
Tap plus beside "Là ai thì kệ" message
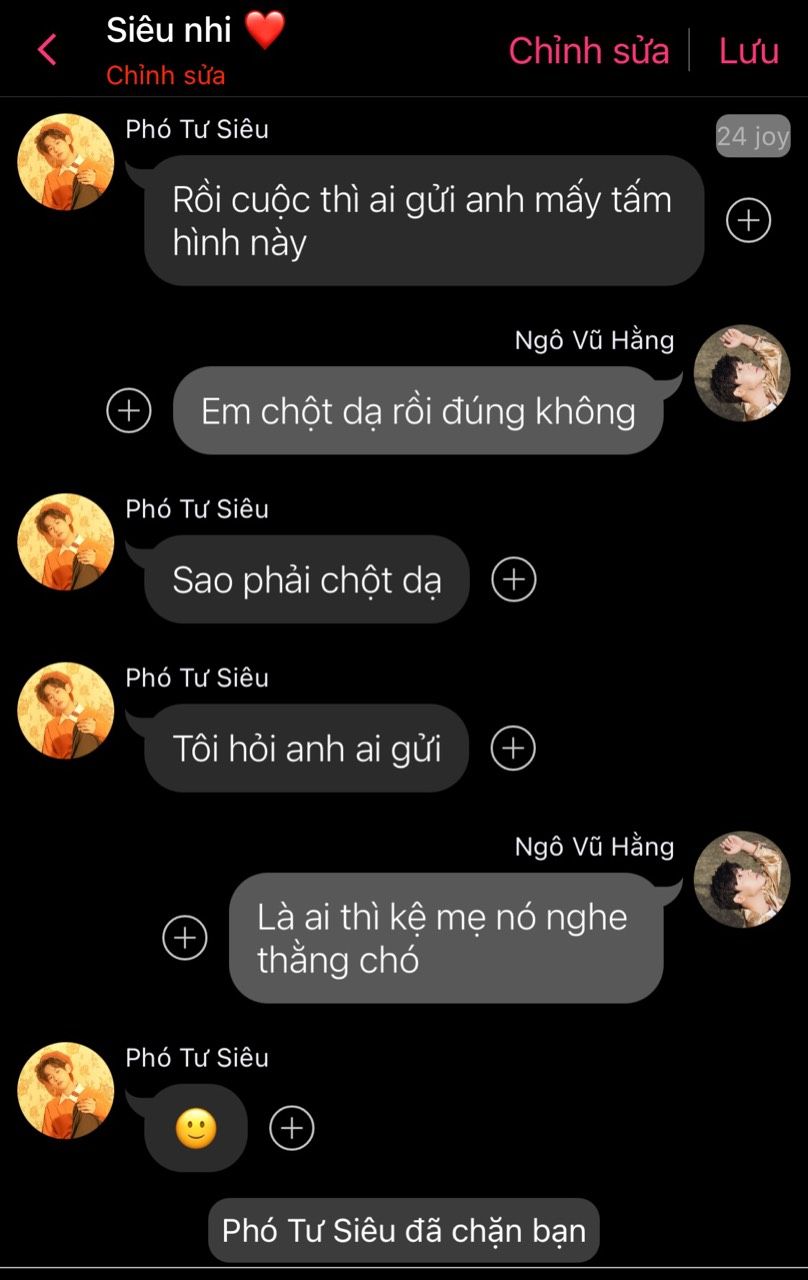[185, 938]
